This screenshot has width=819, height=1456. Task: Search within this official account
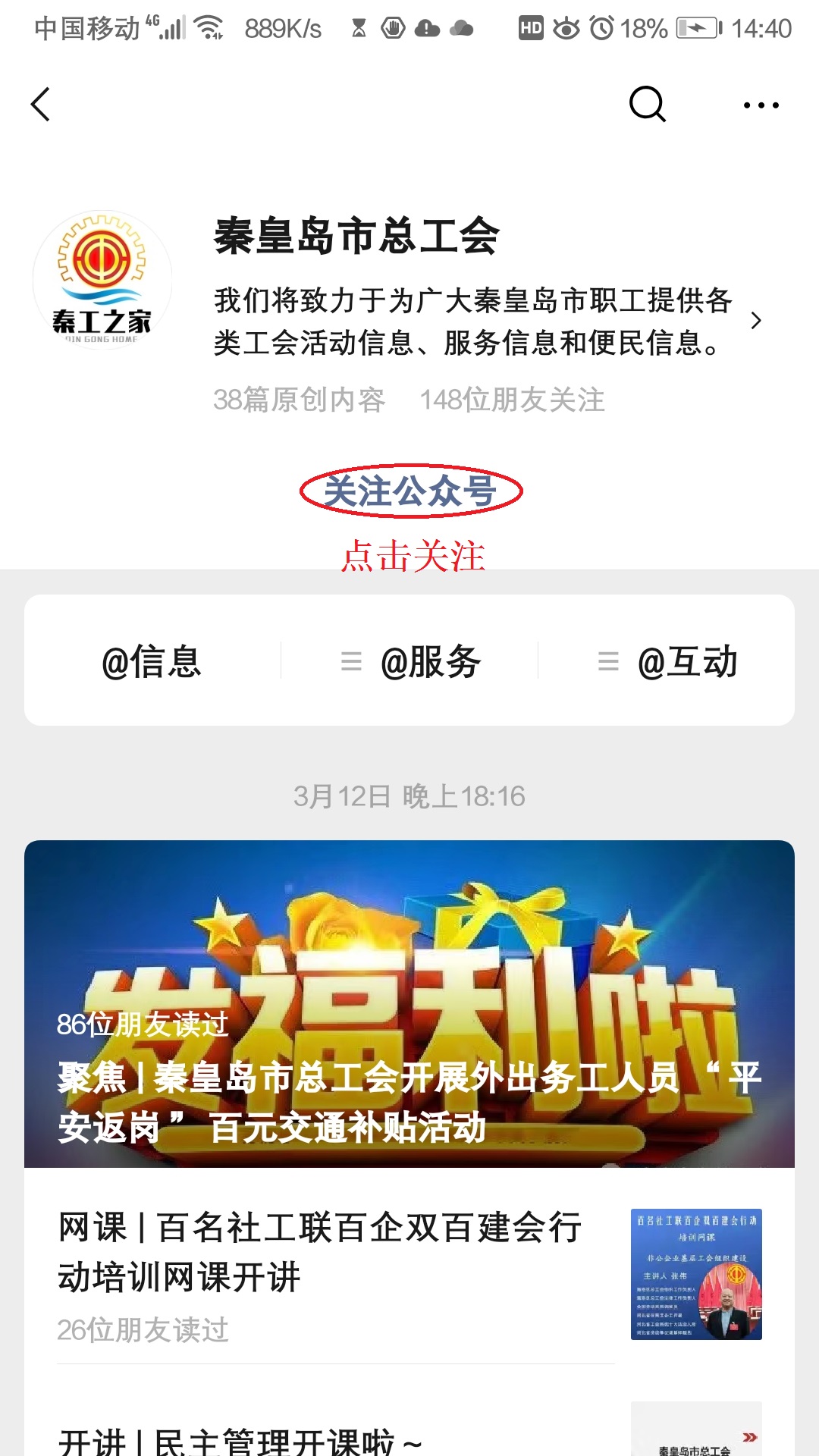(x=647, y=105)
